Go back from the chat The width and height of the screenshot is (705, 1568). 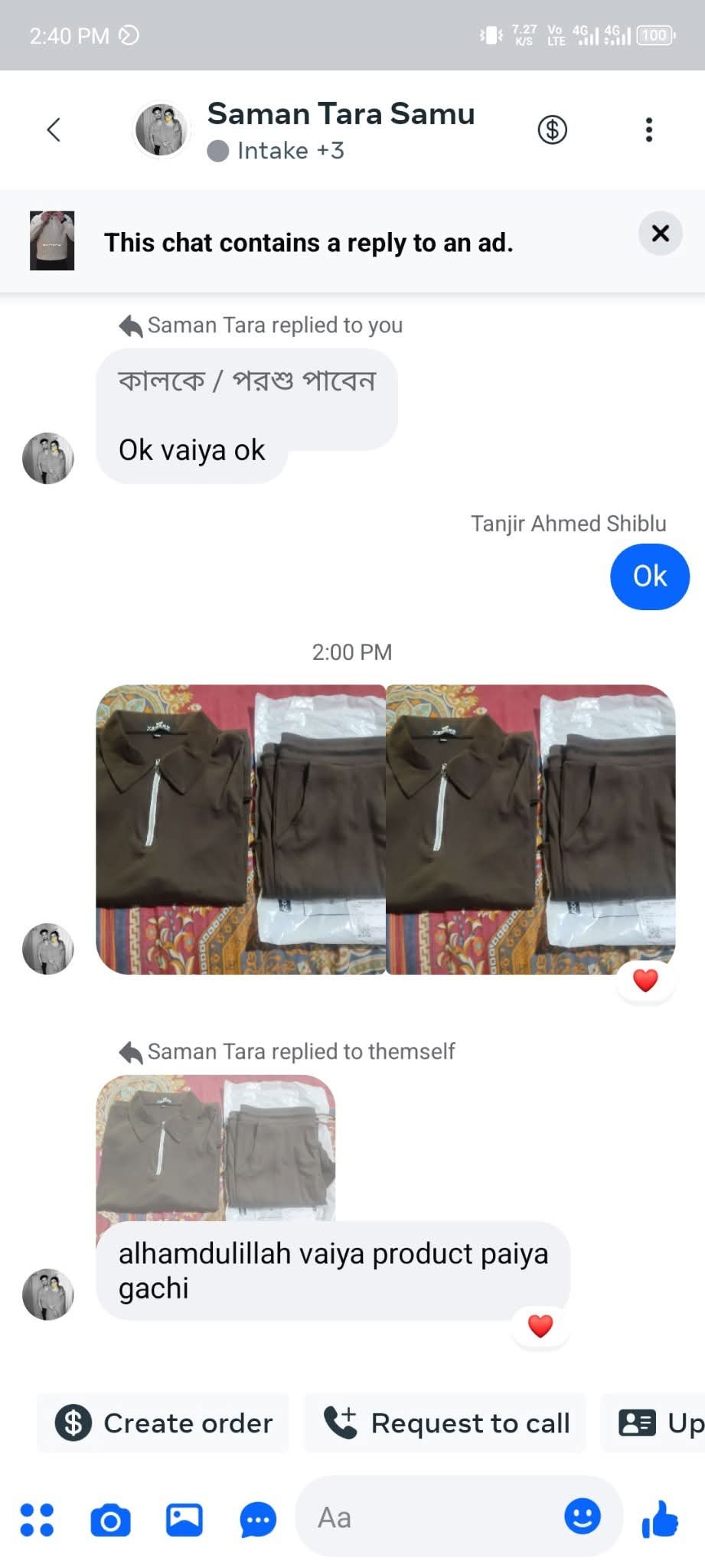coord(53,129)
